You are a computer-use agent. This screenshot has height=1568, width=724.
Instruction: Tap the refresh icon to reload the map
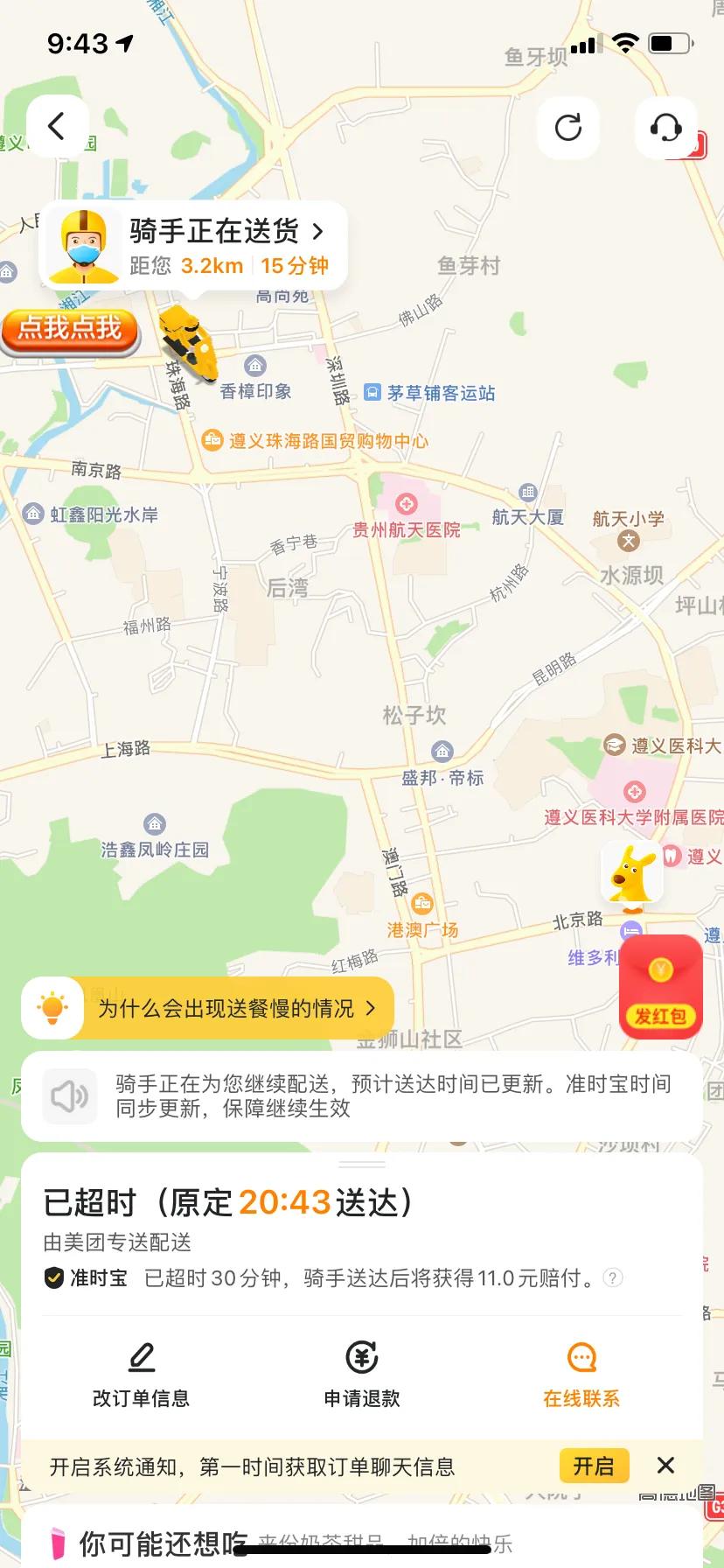click(x=569, y=128)
